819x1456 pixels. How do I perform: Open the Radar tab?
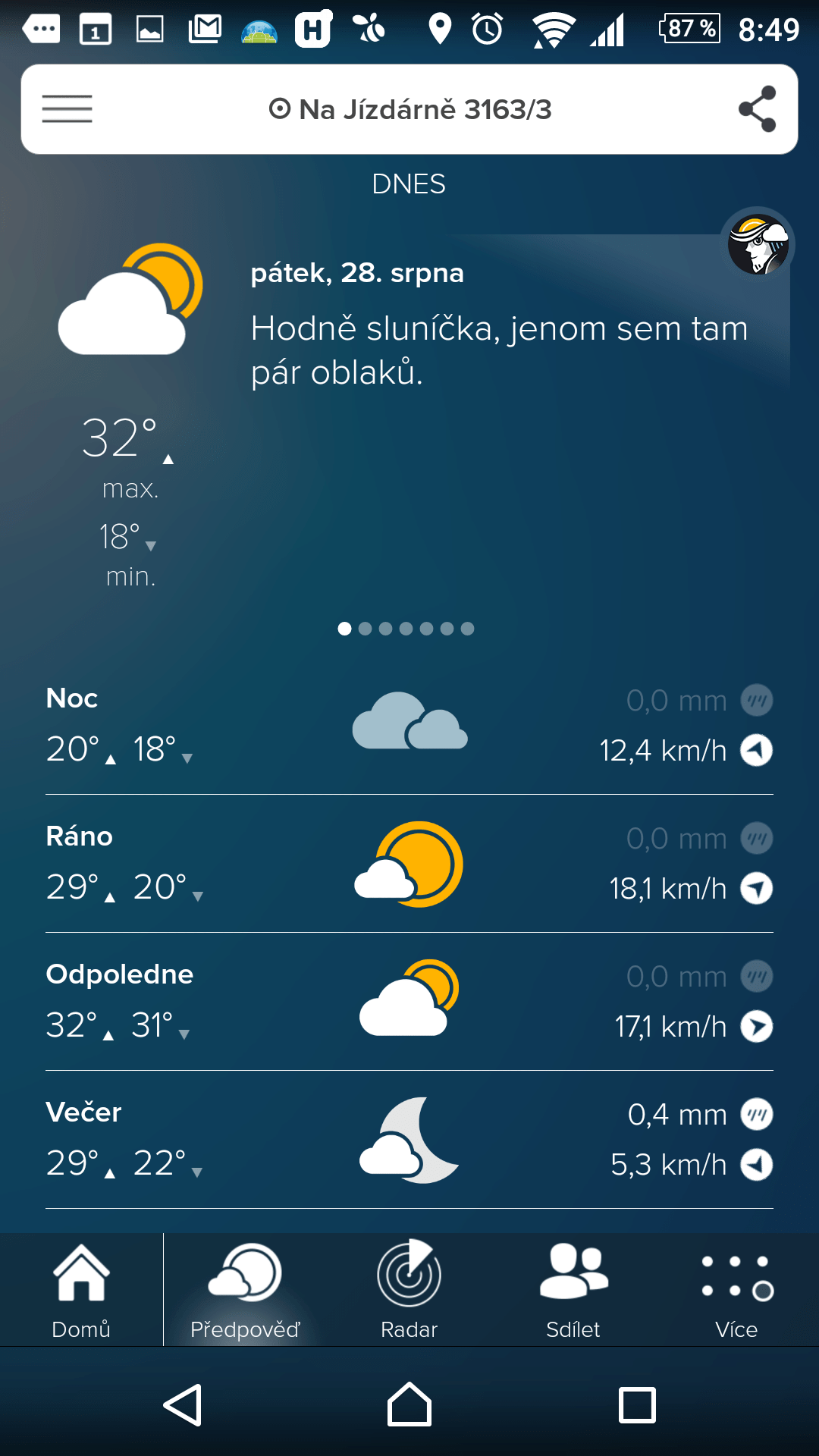[409, 1291]
